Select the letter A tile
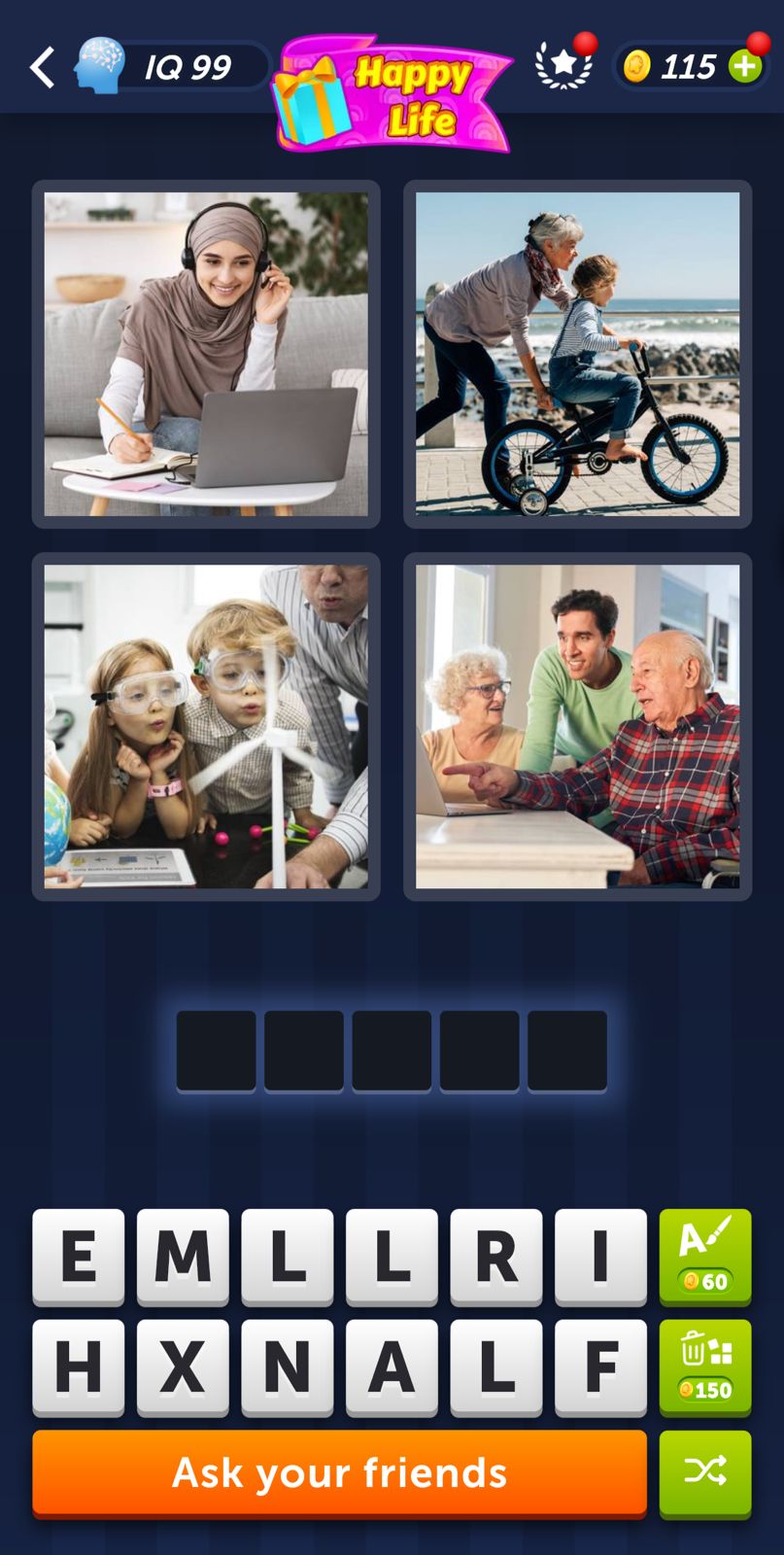Image resolution: width=784 pixels, height=1555 pixels. point(392,1365)
